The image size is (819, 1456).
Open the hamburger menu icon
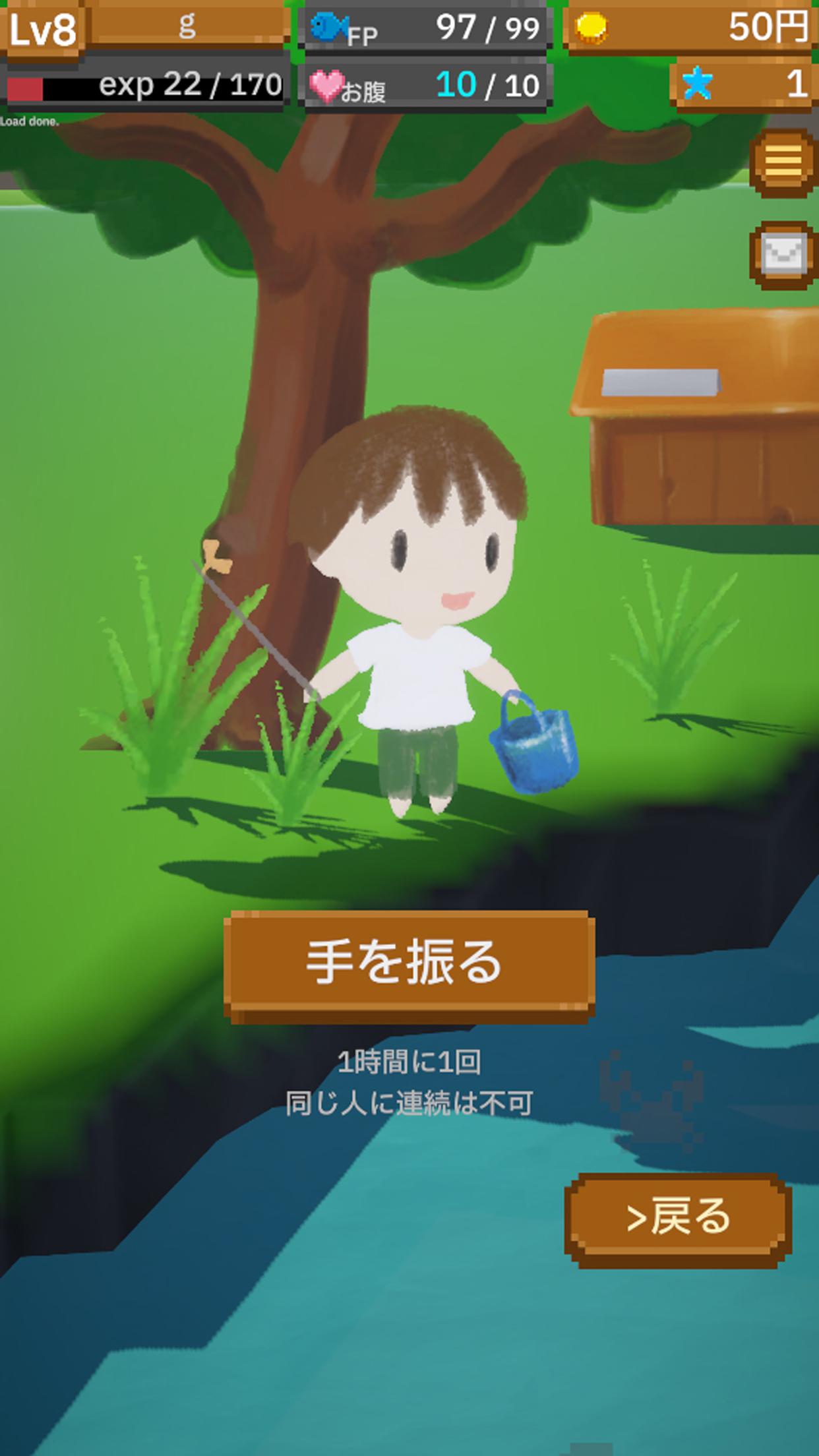pyautogui.click(x=783, y=162)
